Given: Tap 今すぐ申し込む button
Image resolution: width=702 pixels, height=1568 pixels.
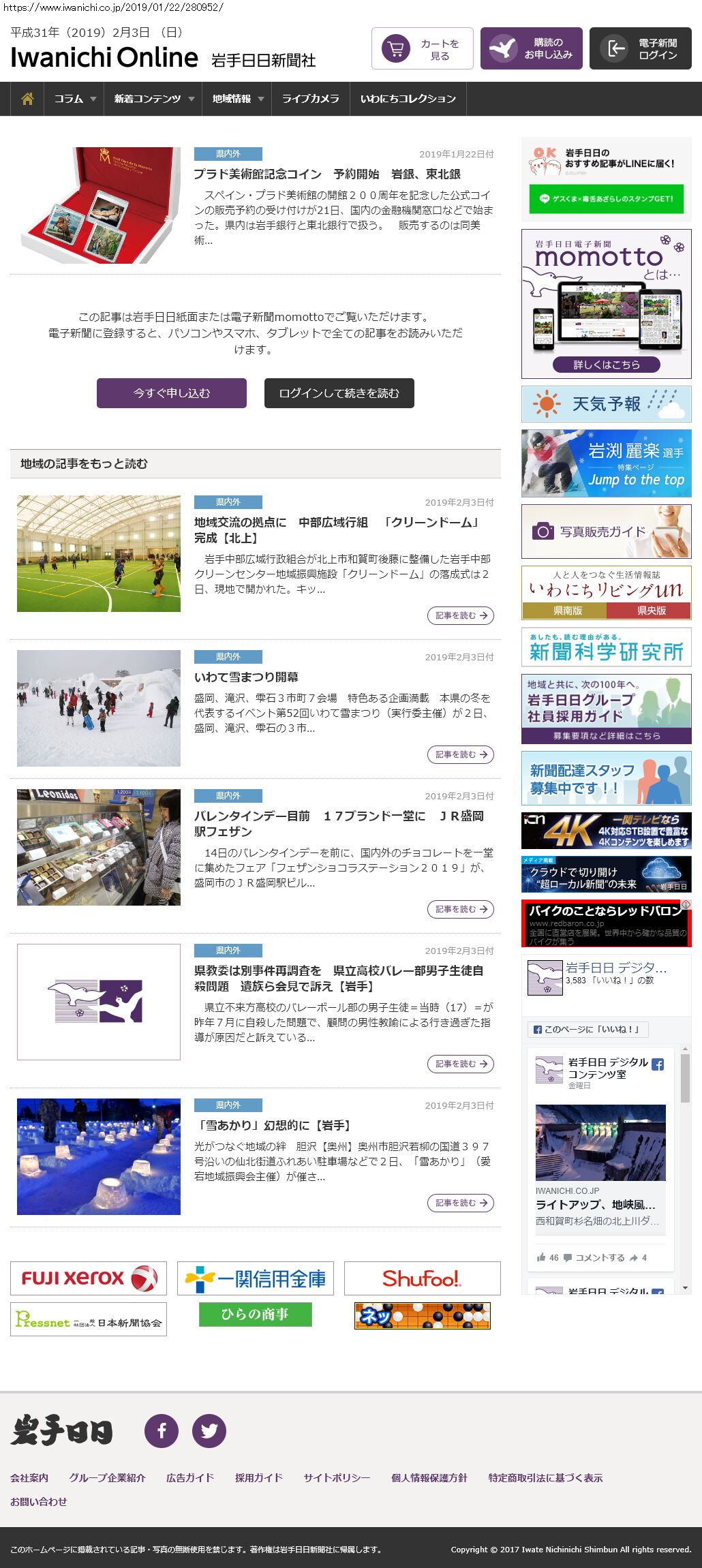Looking at the screenshot, I should coord(172,393).
